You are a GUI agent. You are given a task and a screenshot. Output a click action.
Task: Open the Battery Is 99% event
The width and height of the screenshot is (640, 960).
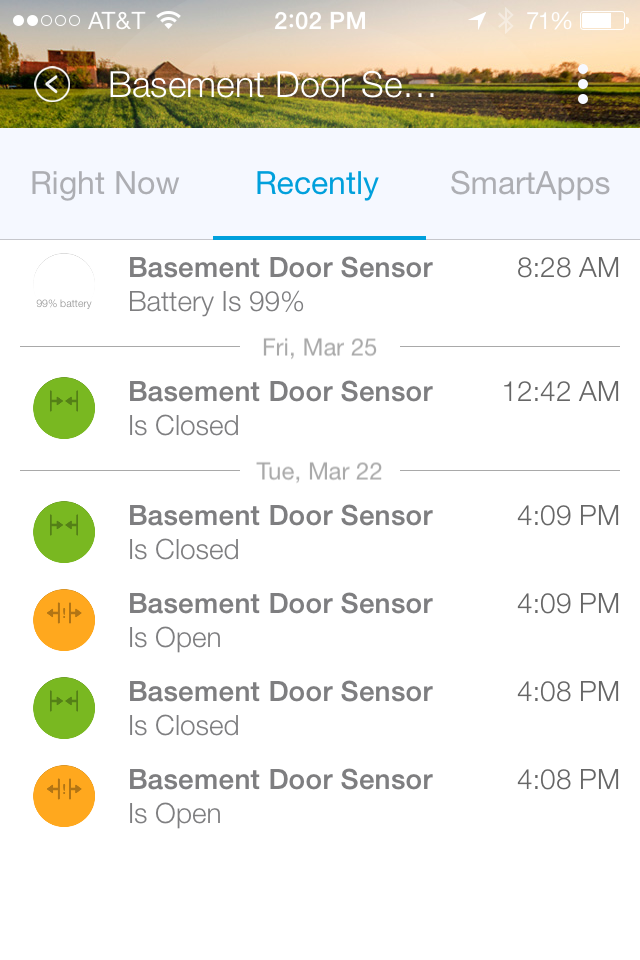pyautogui.click(x=320, y=284)
